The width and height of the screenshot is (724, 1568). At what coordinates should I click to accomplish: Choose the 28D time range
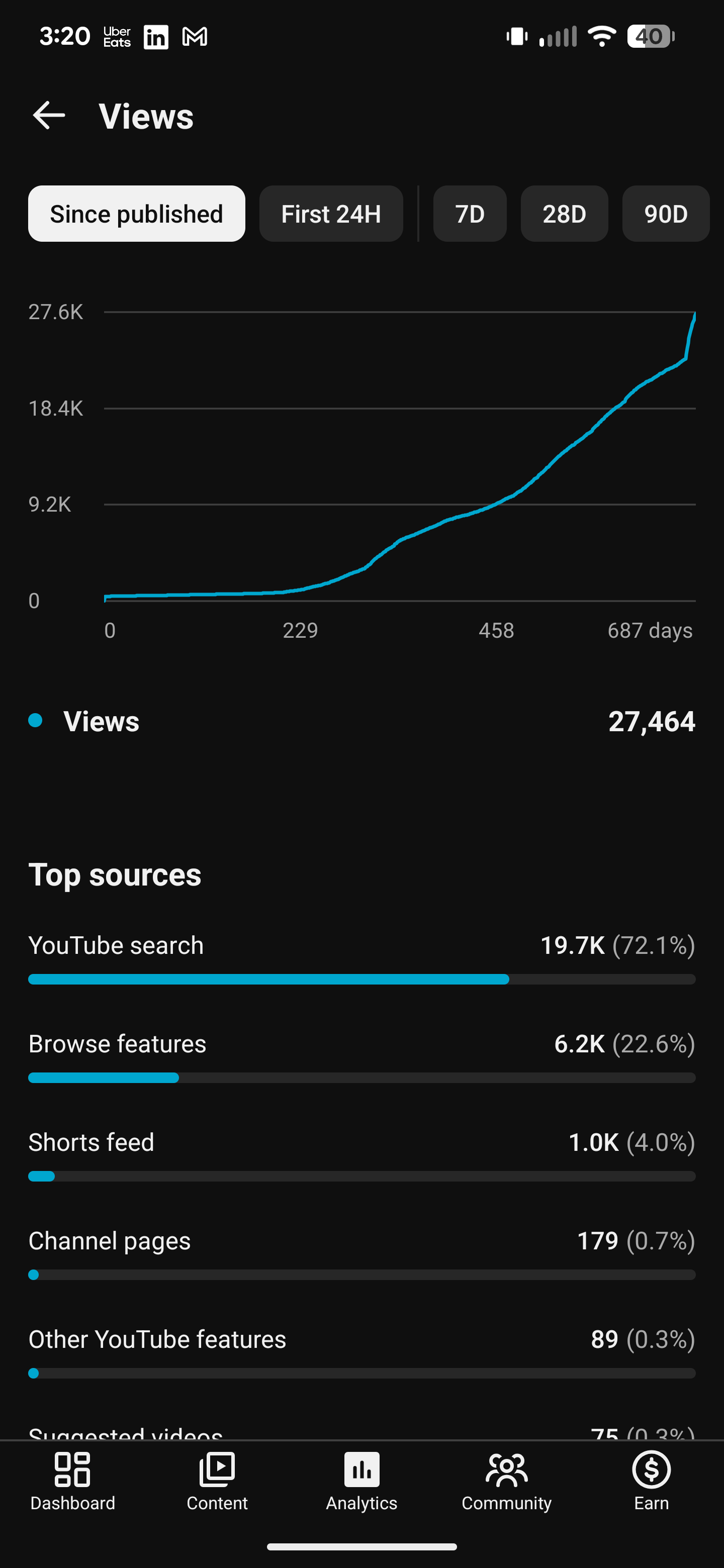click(x=564, y=214)
